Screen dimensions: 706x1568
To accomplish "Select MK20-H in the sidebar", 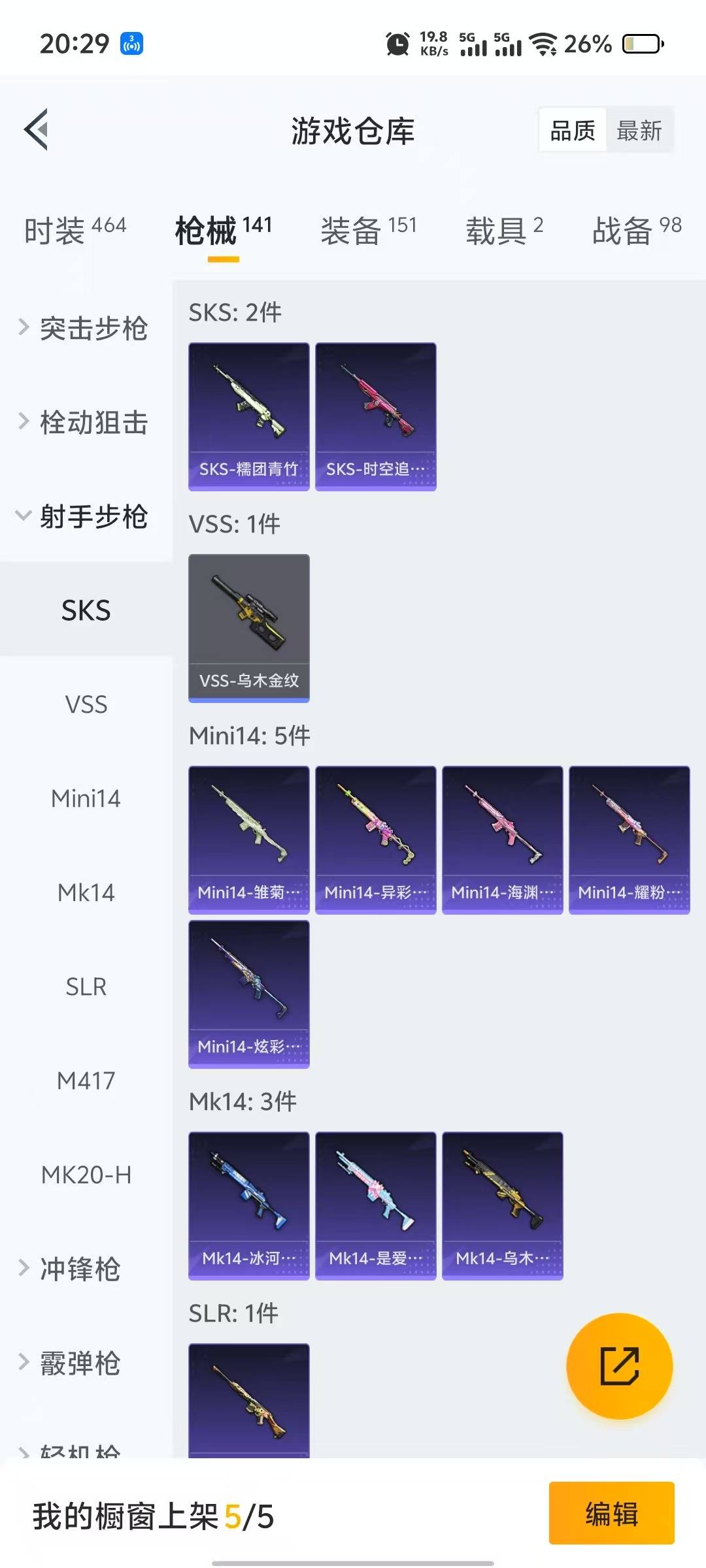I will pyautogui.click(x=86, y=1175).
